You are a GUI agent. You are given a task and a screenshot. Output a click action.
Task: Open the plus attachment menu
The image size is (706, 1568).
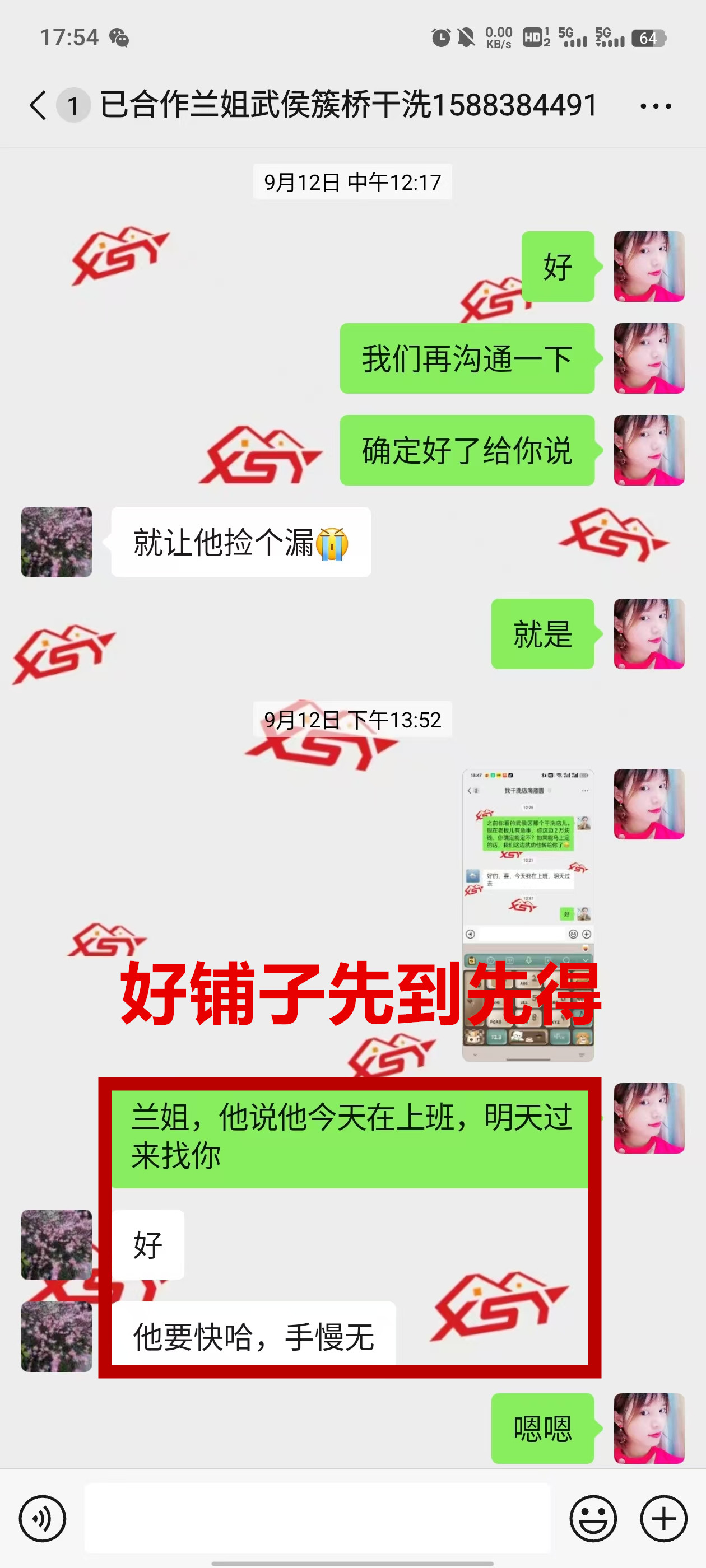(x=663, y=1518)
